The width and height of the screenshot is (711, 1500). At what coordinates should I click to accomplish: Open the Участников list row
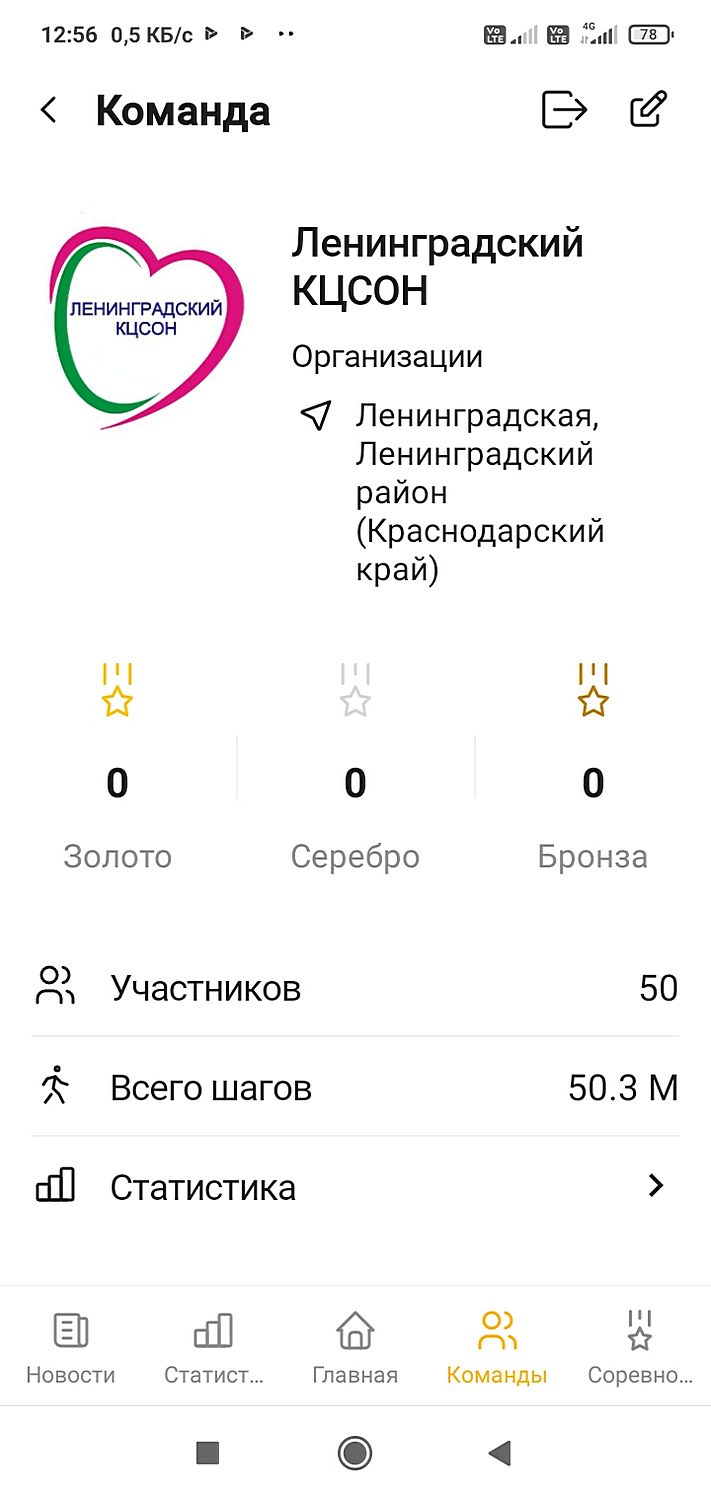pyautogui.click(x=355, y=988)
